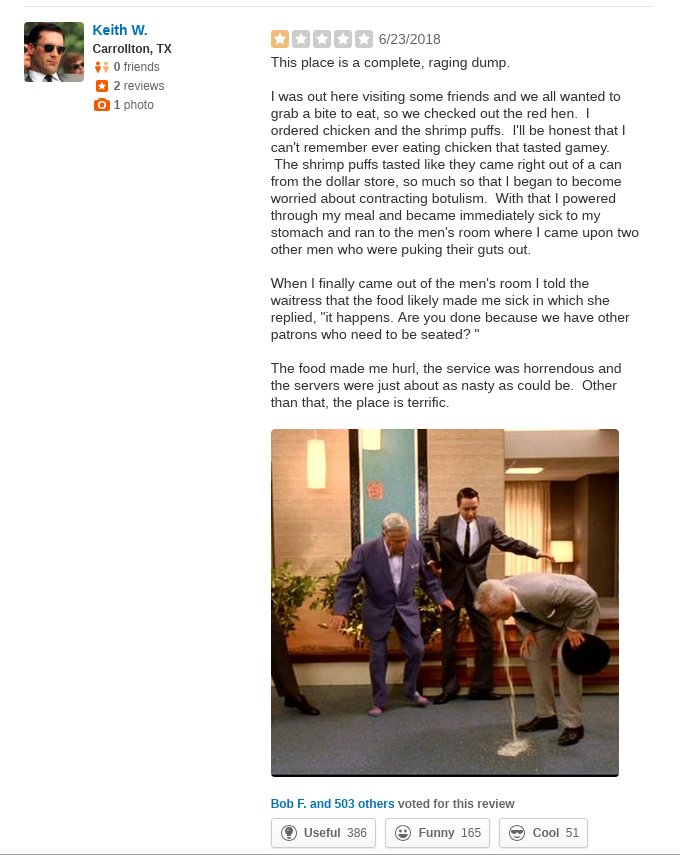Viewport: 680px width, 855px height.
Task: Open Keith W.'s profile link
Action: (x=119, y=30)
